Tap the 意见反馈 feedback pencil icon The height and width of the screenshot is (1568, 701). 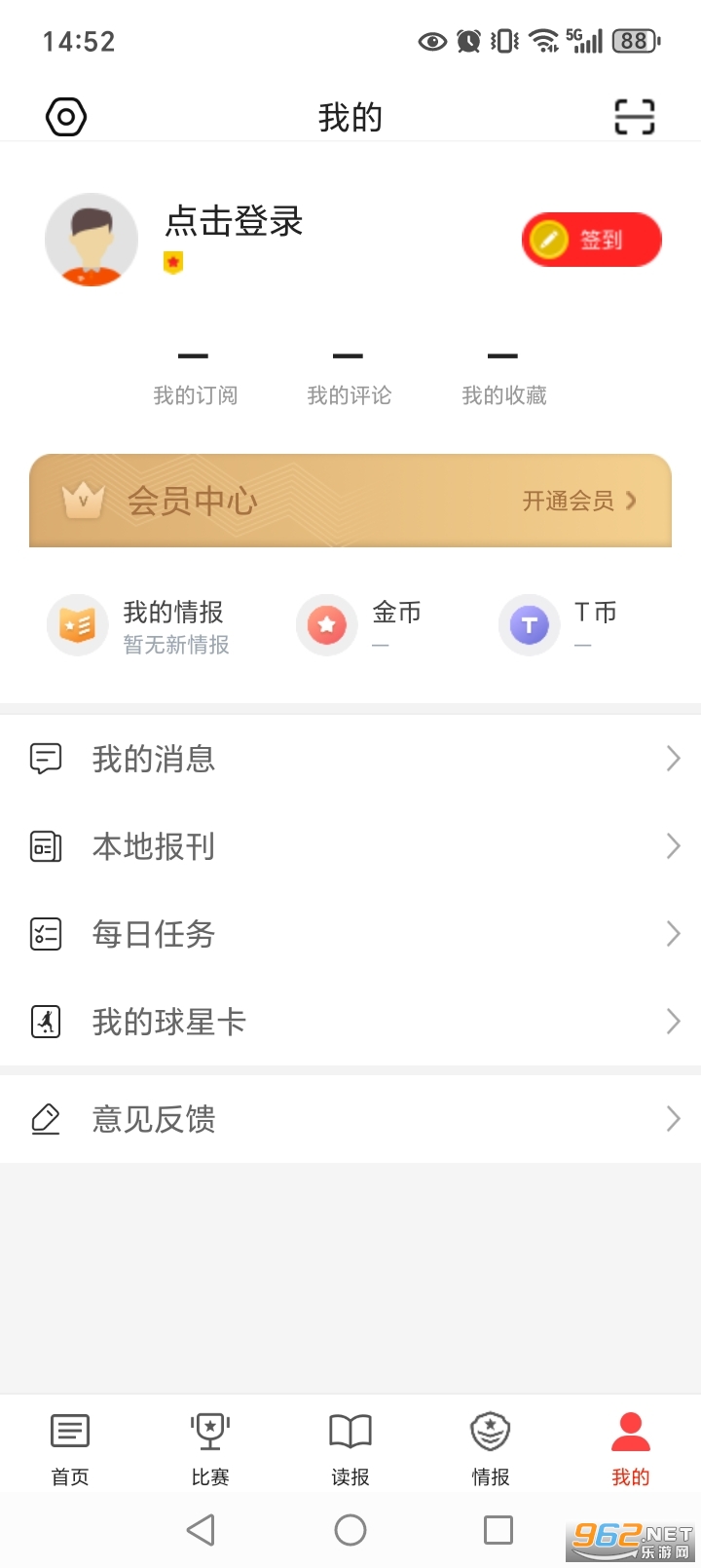click(46, 1119)
